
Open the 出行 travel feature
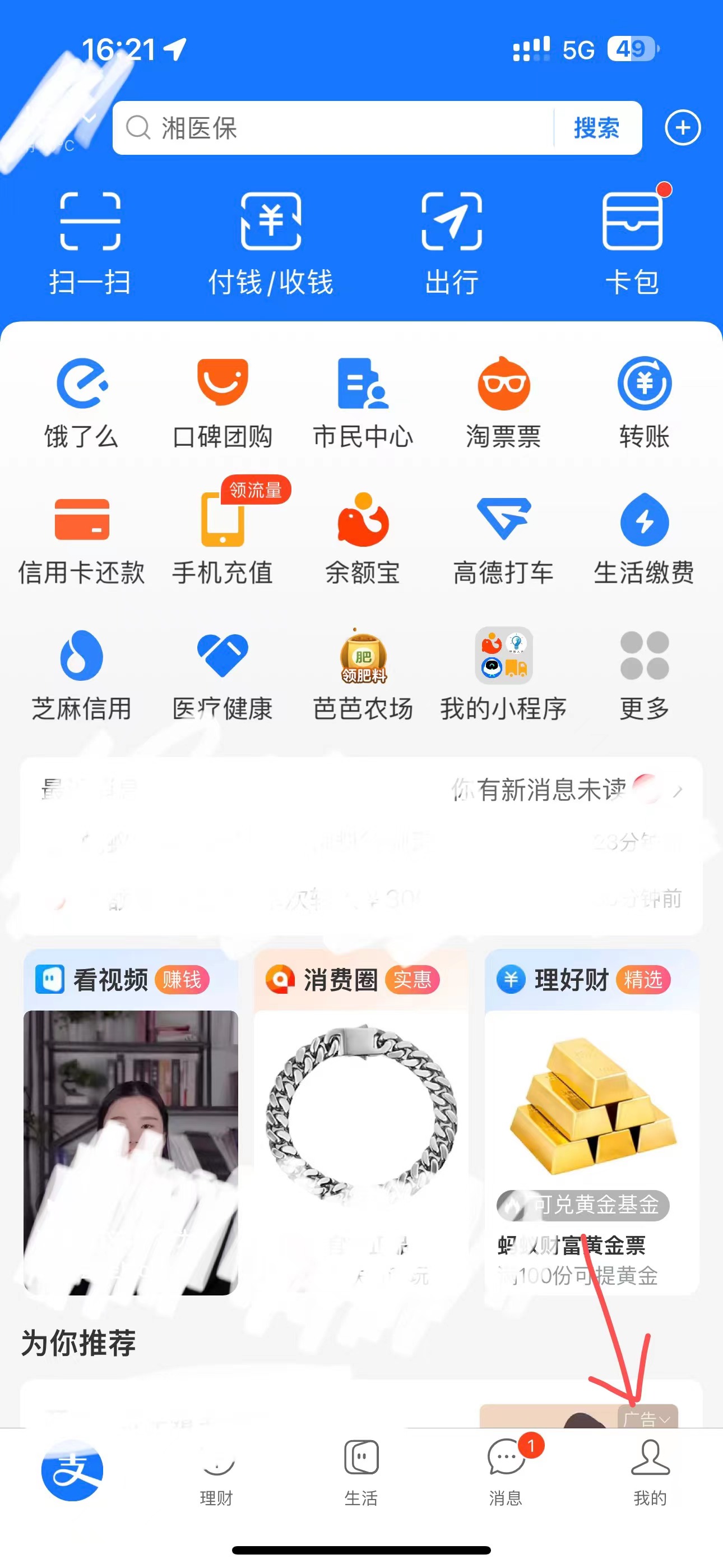pyautogui.click(x=451, y=242)
